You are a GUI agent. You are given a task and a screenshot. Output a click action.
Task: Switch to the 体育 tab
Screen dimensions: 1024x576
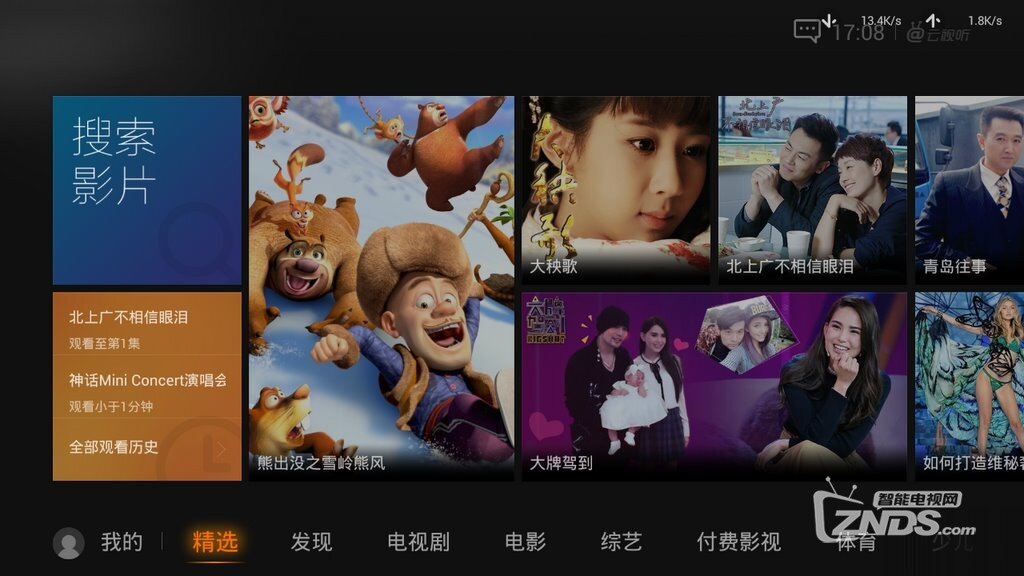[x=856, y=543]
